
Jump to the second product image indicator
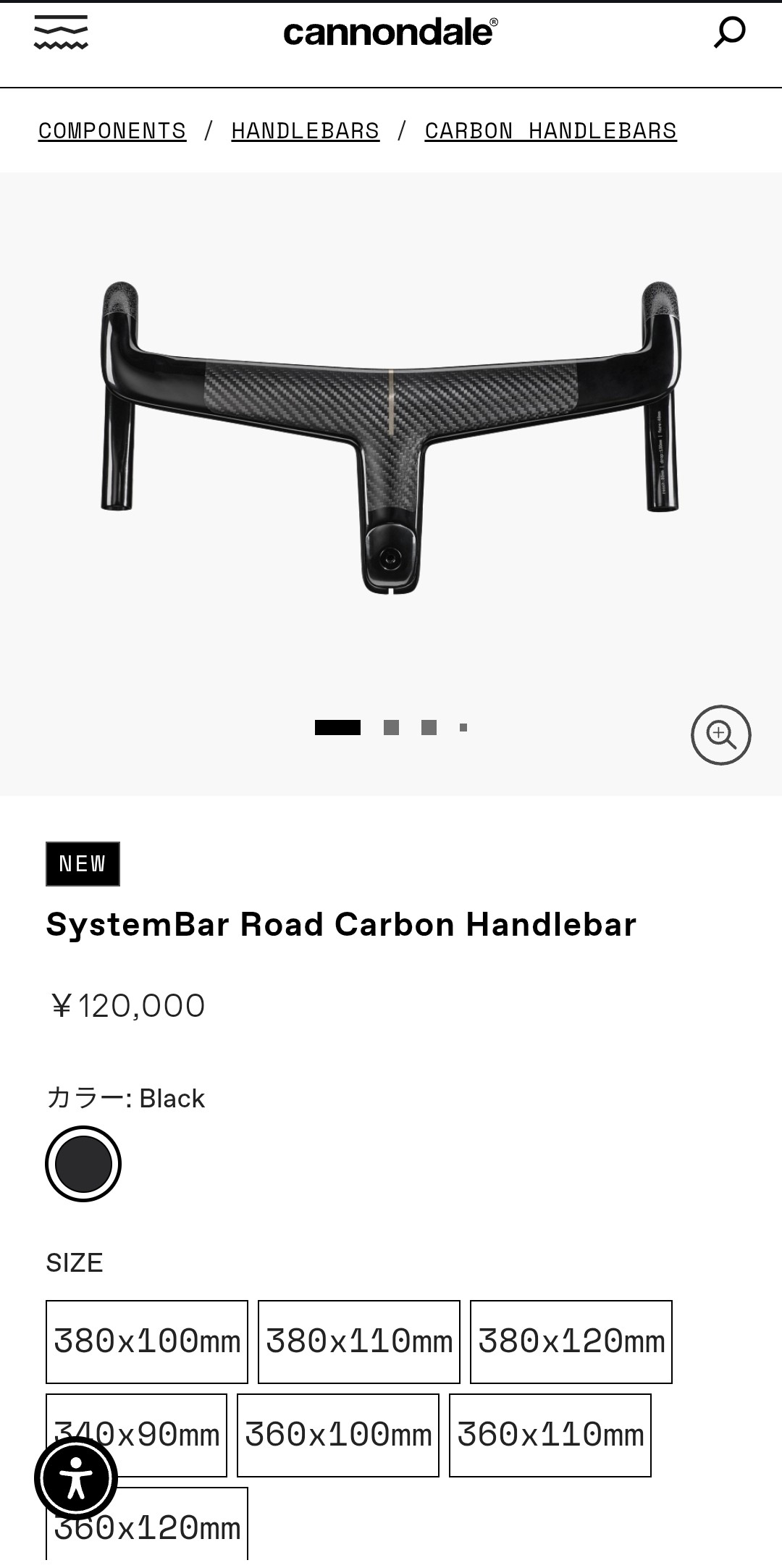(391, 727)
